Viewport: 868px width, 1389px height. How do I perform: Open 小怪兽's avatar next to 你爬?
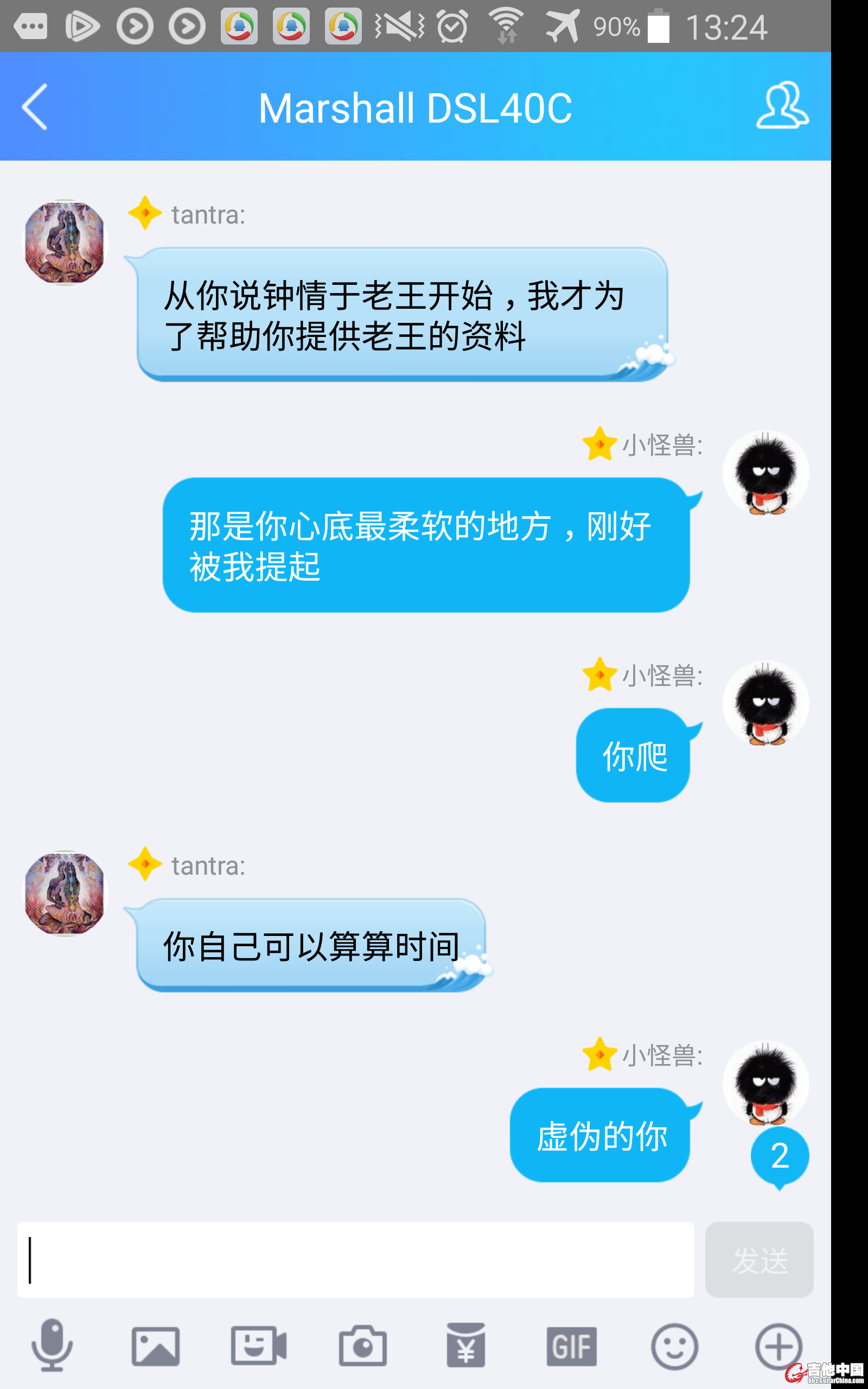pyautogui.click(x=765, y=704)
